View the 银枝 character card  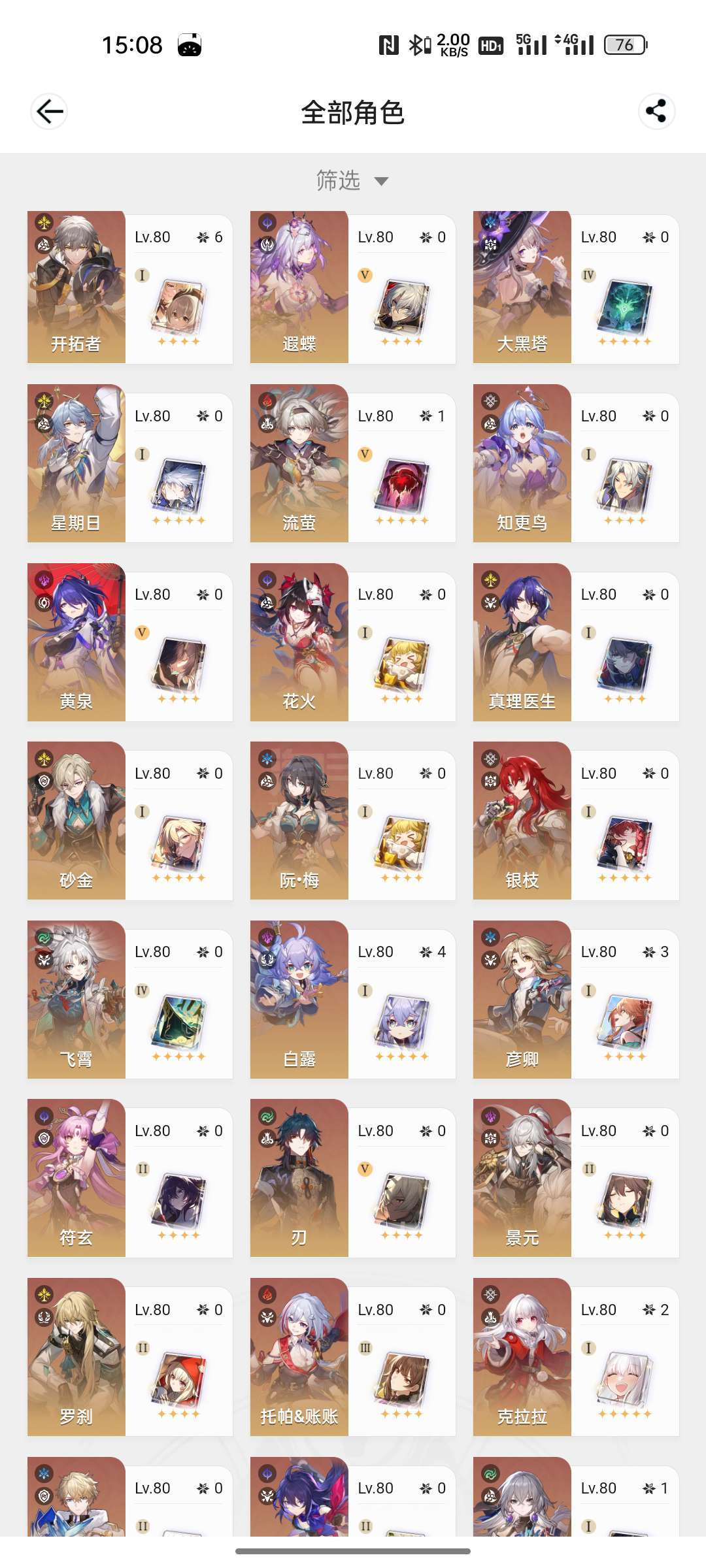click(576, 821)
